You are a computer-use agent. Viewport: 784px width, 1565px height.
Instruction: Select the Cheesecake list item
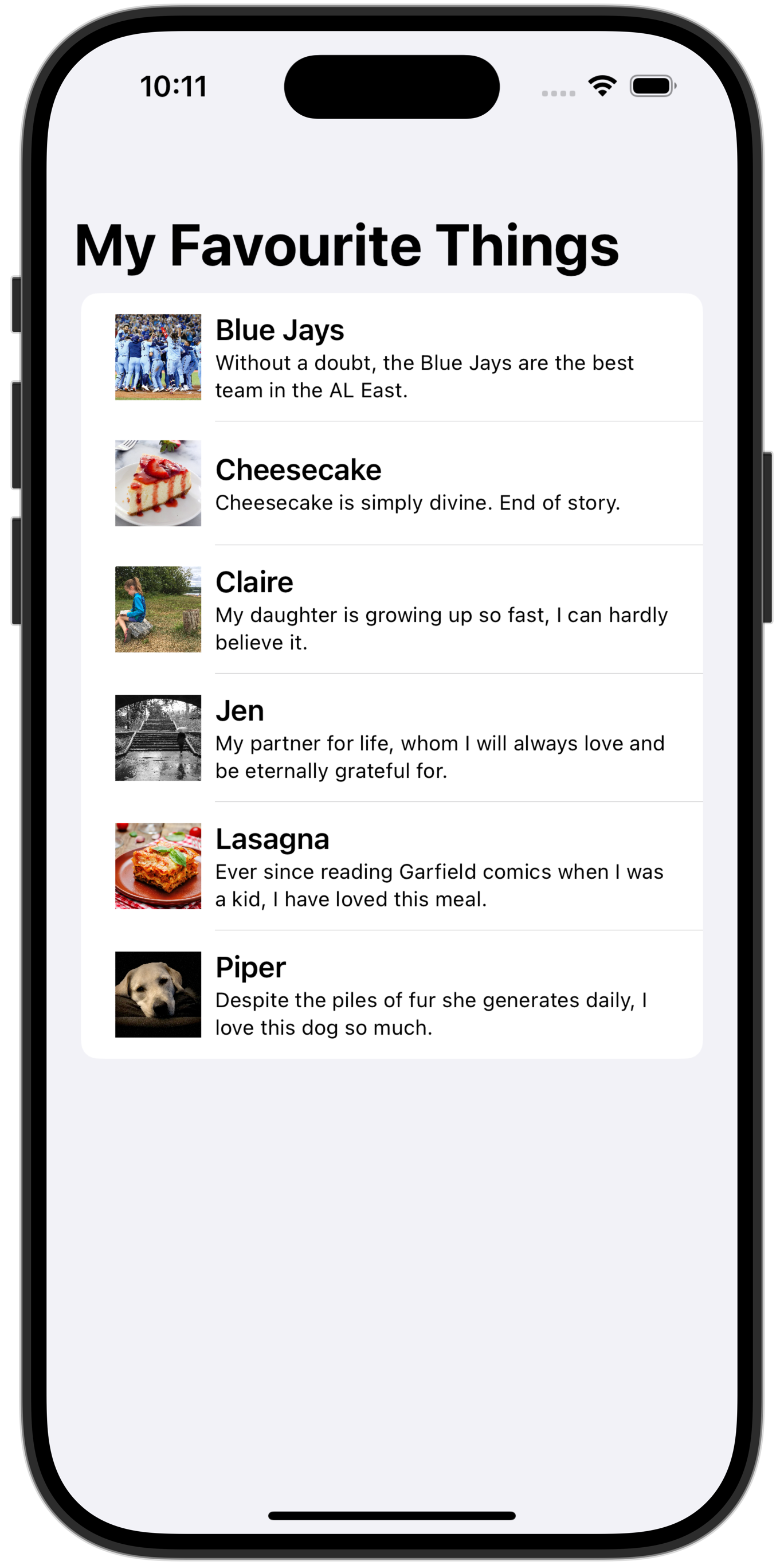(391, 484)
